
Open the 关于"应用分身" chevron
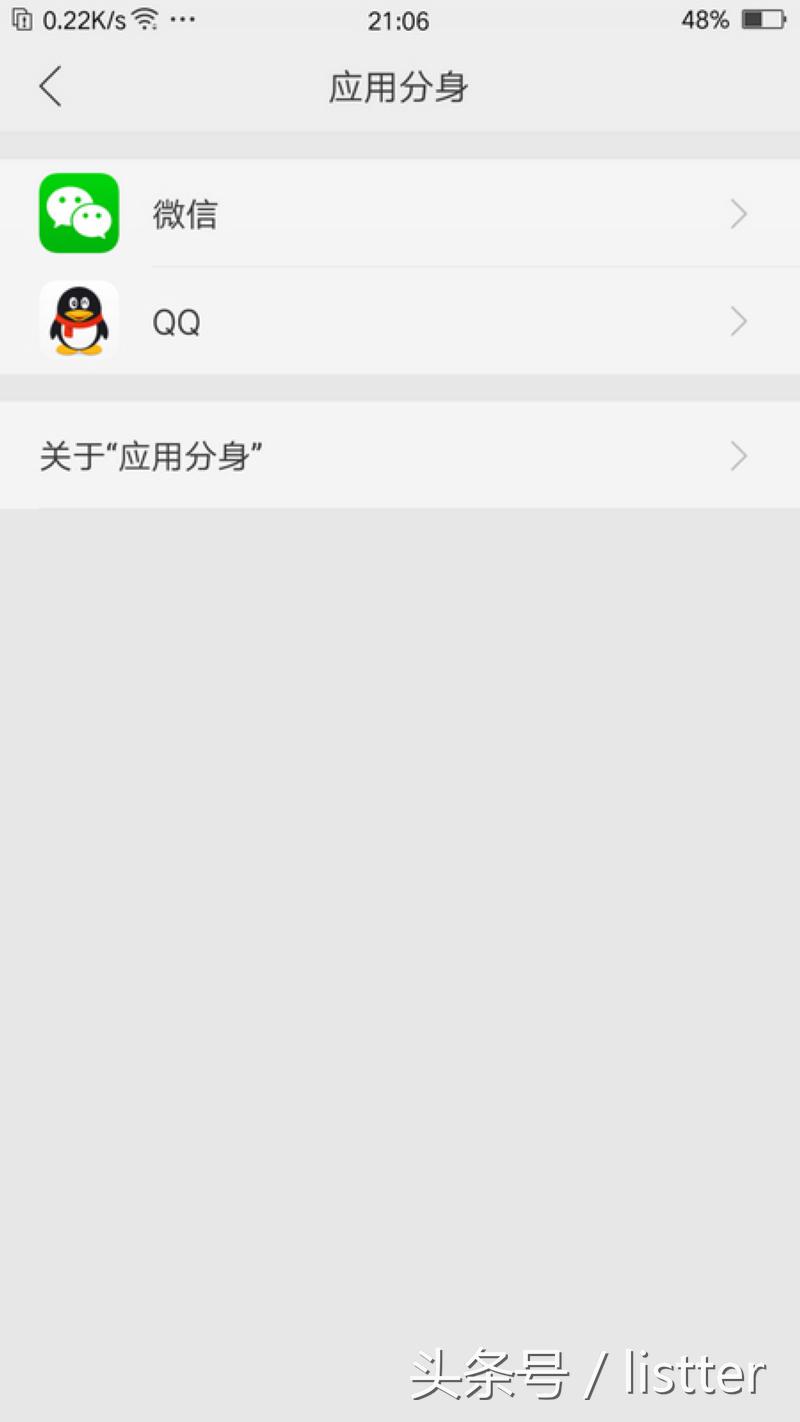[738, 456]
